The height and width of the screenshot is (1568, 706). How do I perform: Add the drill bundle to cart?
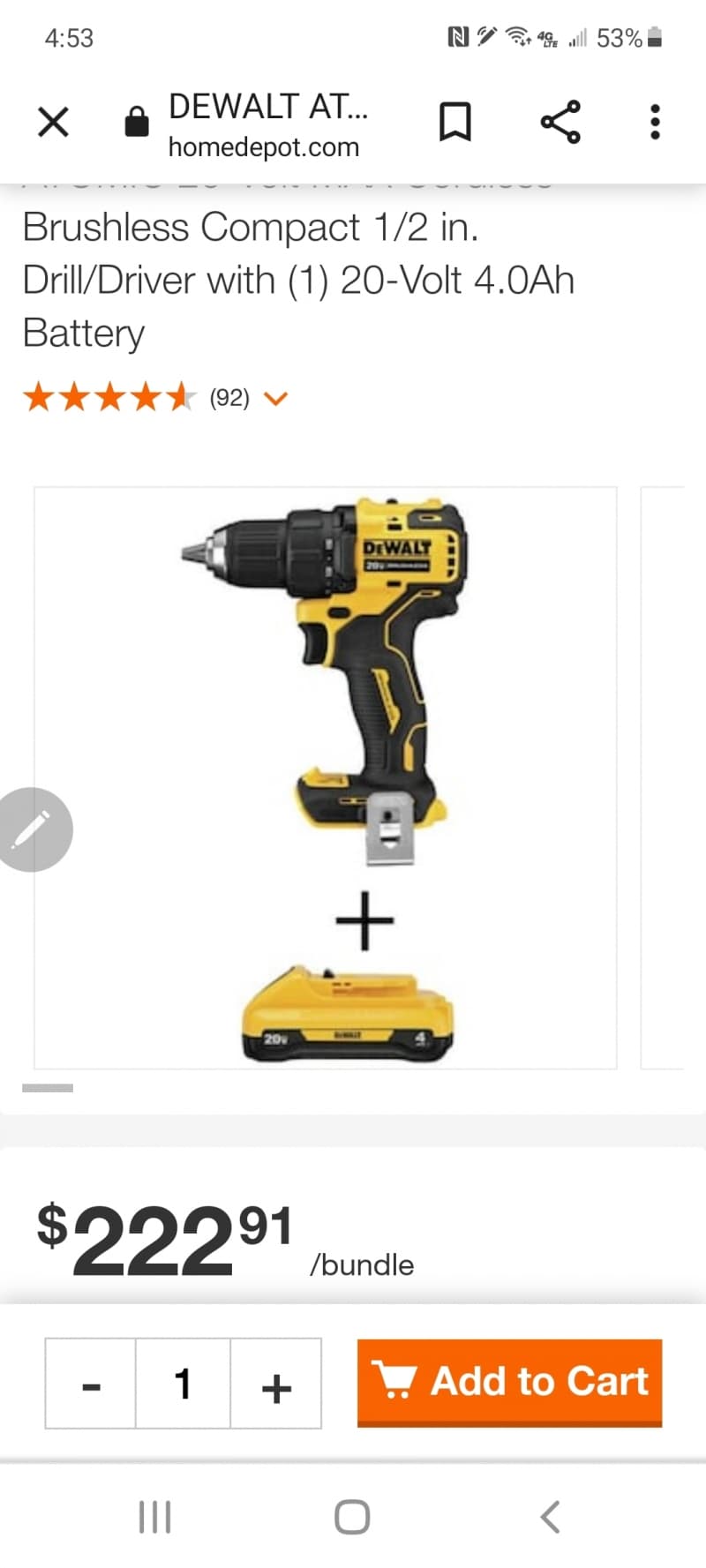(509, 1382)
